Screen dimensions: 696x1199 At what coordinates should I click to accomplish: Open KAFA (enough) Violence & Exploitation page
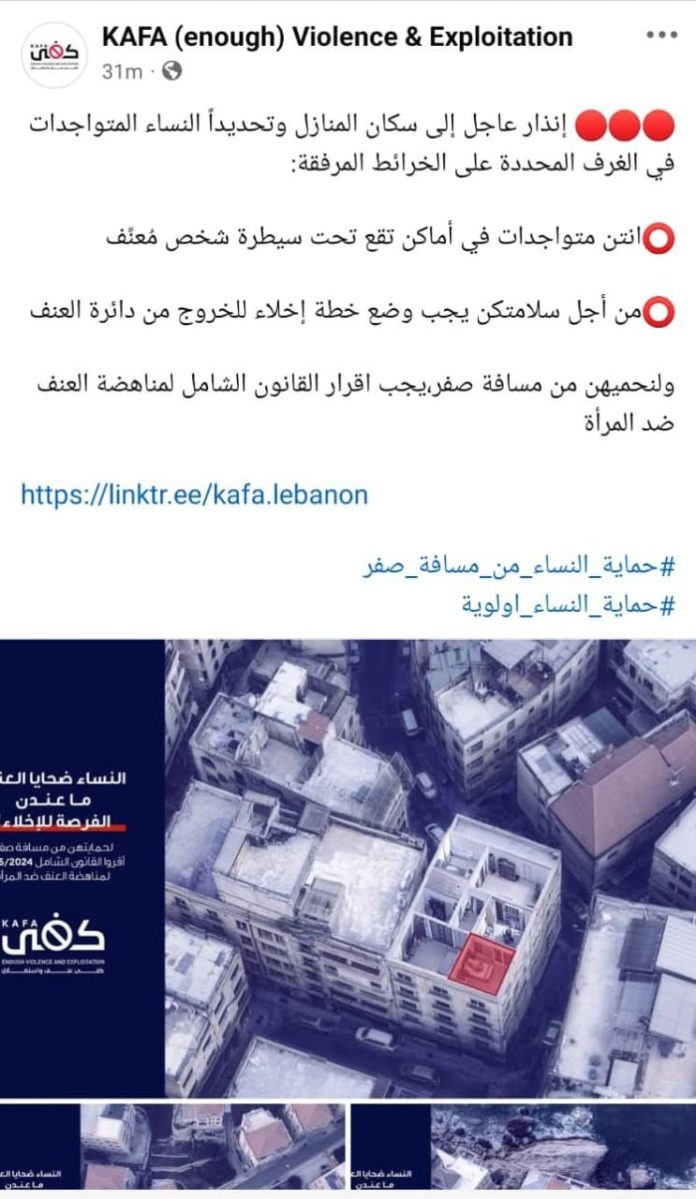337,38
